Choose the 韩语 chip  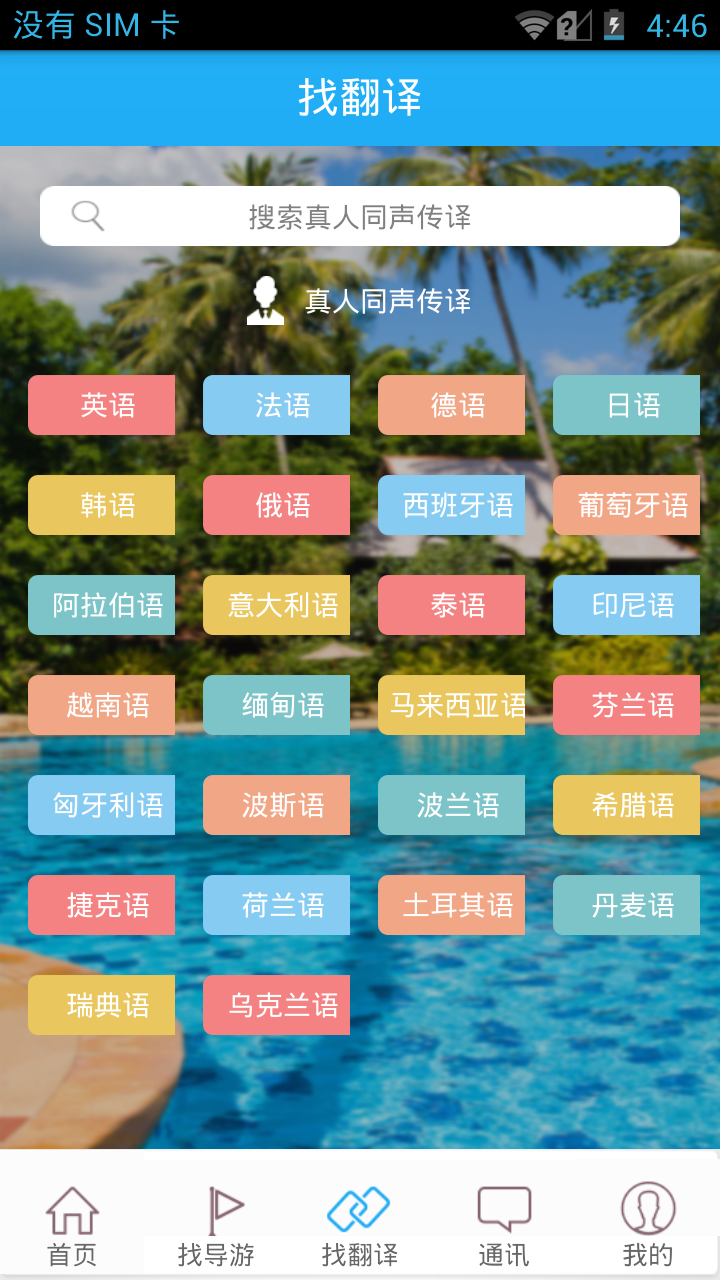pos(102,505)
